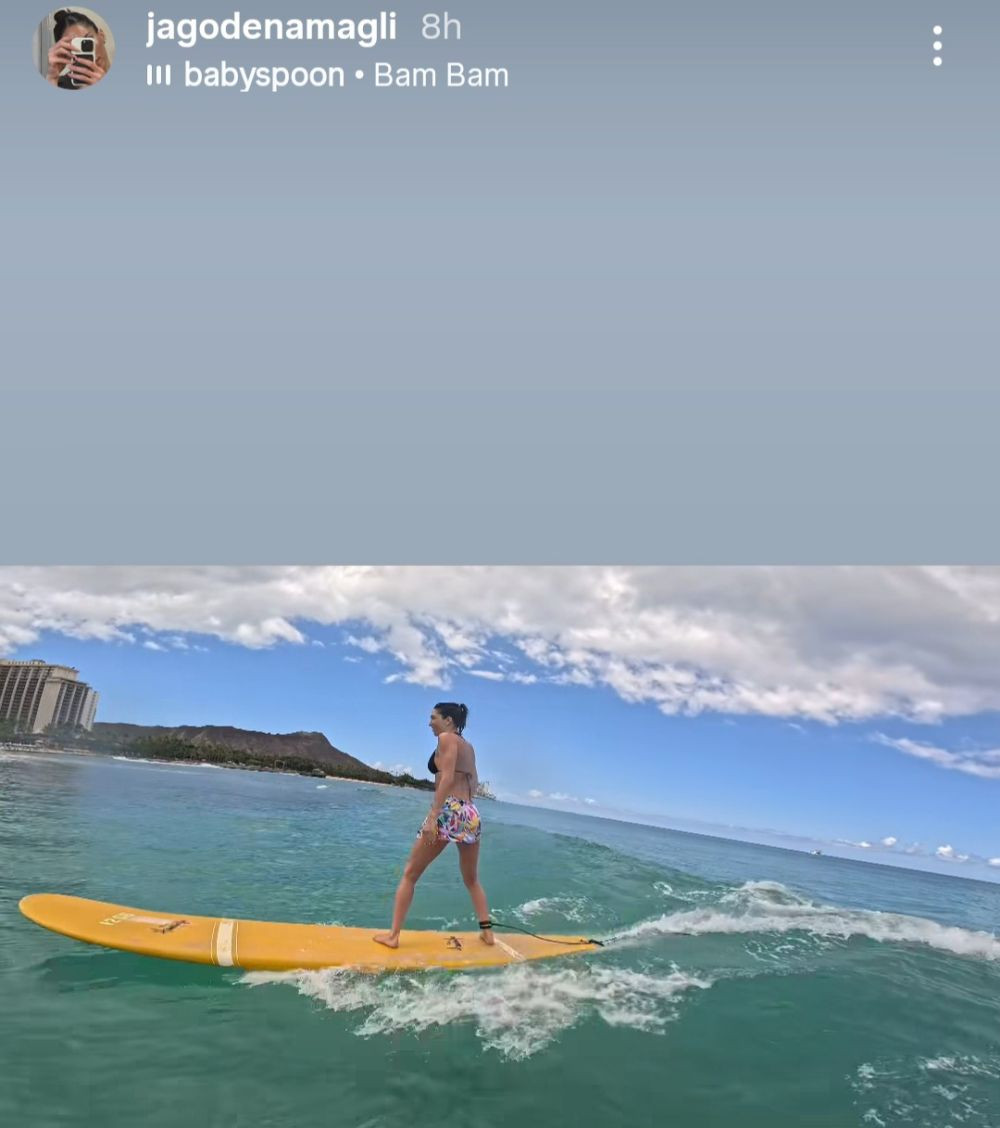The width and height of the screenshot is (1000, 1128).
Task: Open jagodenamagli's profile picture
Action: pos(73,48)
